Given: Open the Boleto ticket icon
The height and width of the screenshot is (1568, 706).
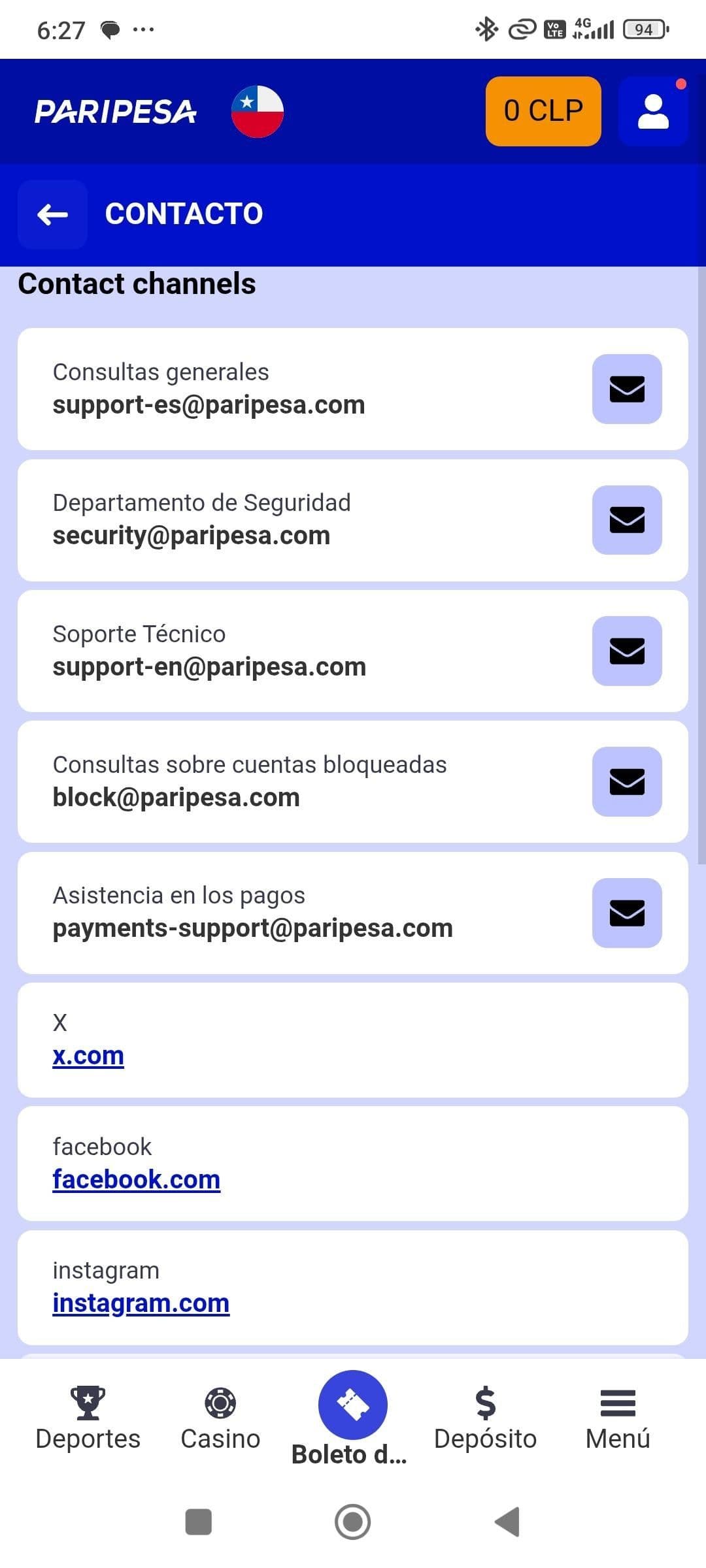Looking at the screenshot, I should click(x=351, y=1403).
